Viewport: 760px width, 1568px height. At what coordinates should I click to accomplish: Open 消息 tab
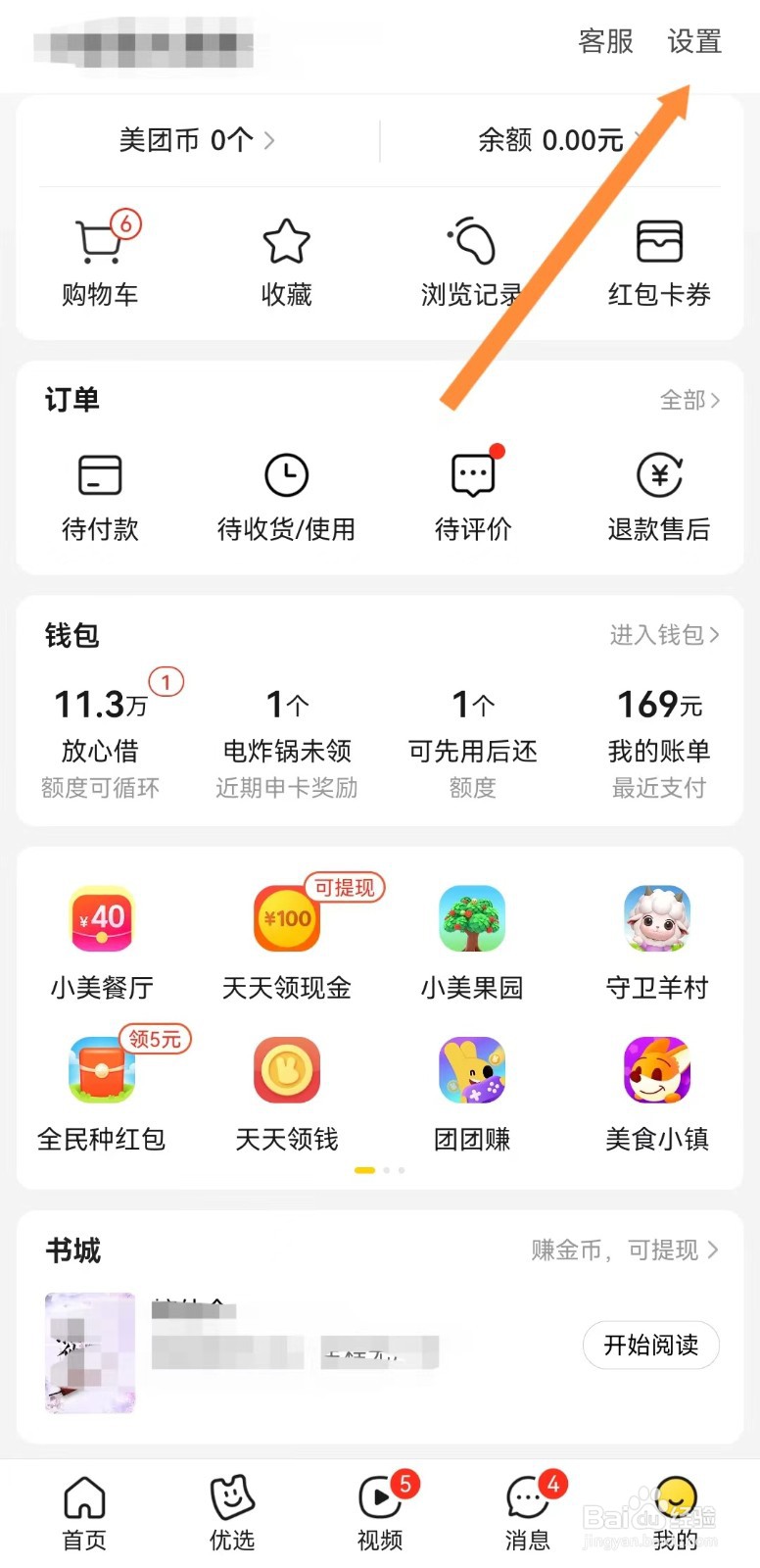click(x=527, y=1512)
